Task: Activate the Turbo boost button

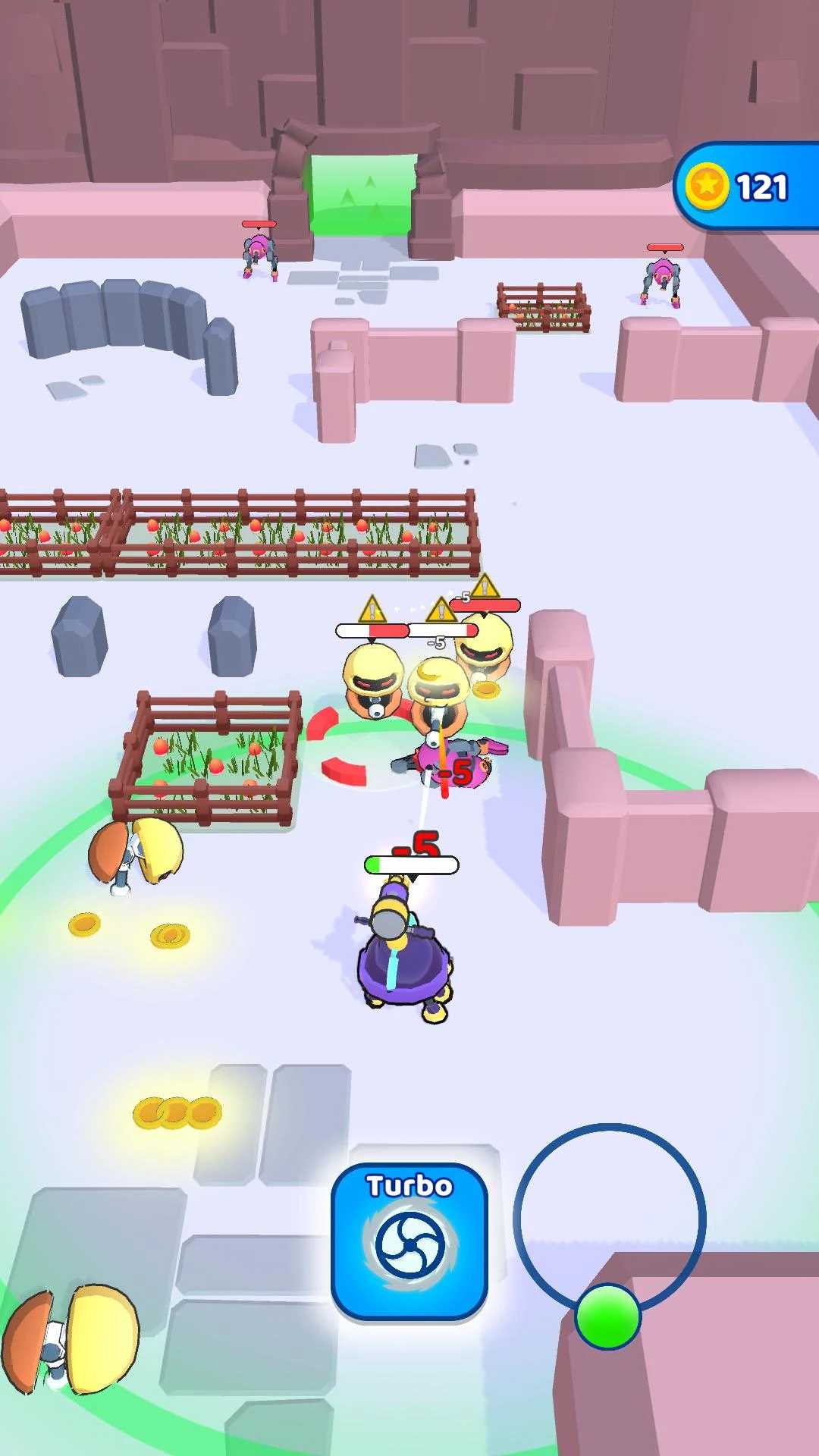Action: tap(409, 1242)
